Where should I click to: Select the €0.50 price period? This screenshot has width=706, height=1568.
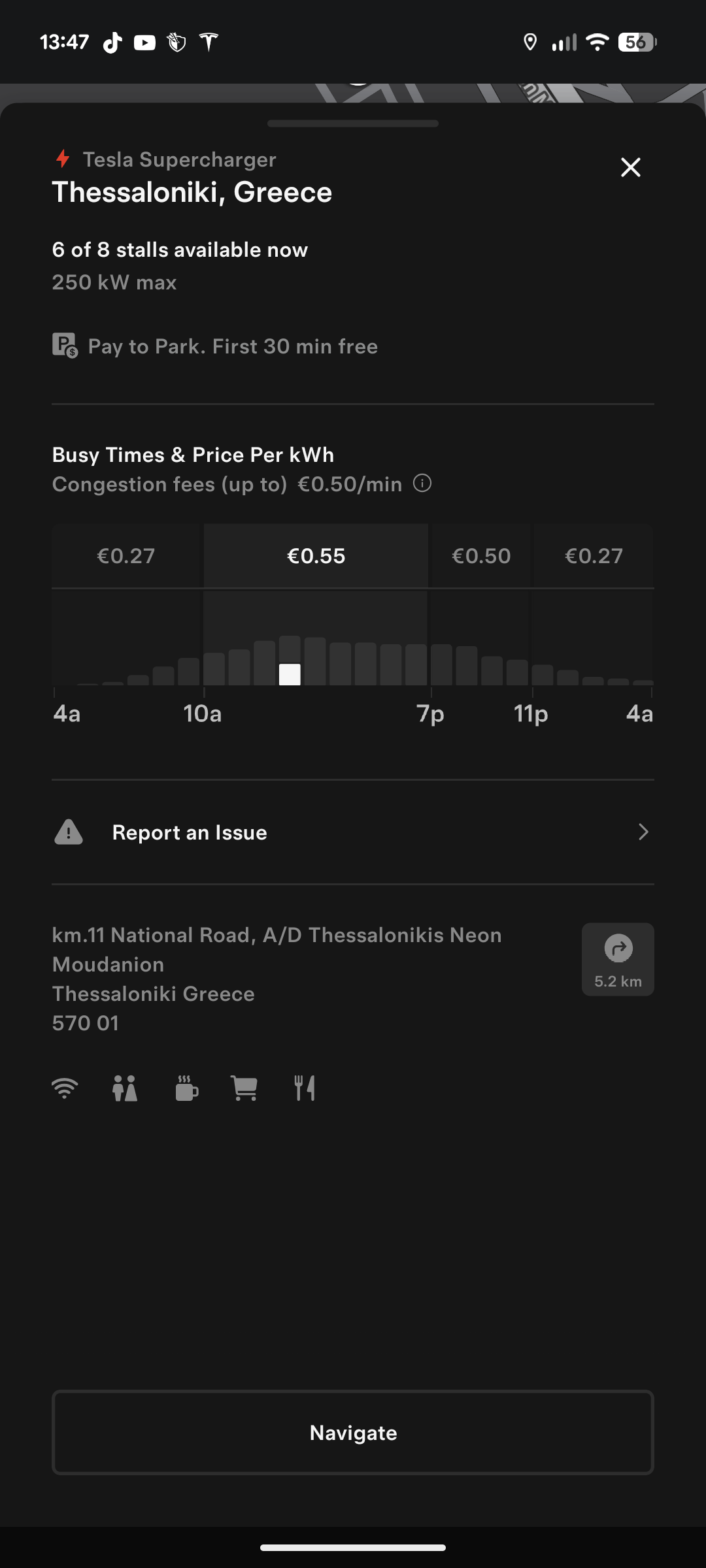pyautogui.click(x=481, y=556)
